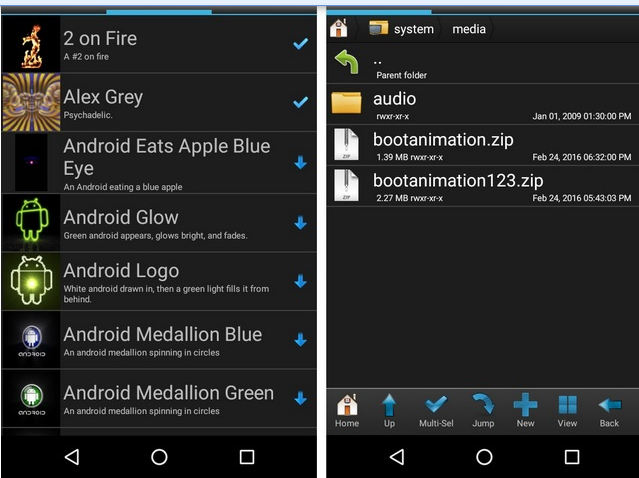Image resolution: width=639 pixels, height=478 pixels.
Task: Tap the Back arrow in the file toolbar
Action: point(609,410)
